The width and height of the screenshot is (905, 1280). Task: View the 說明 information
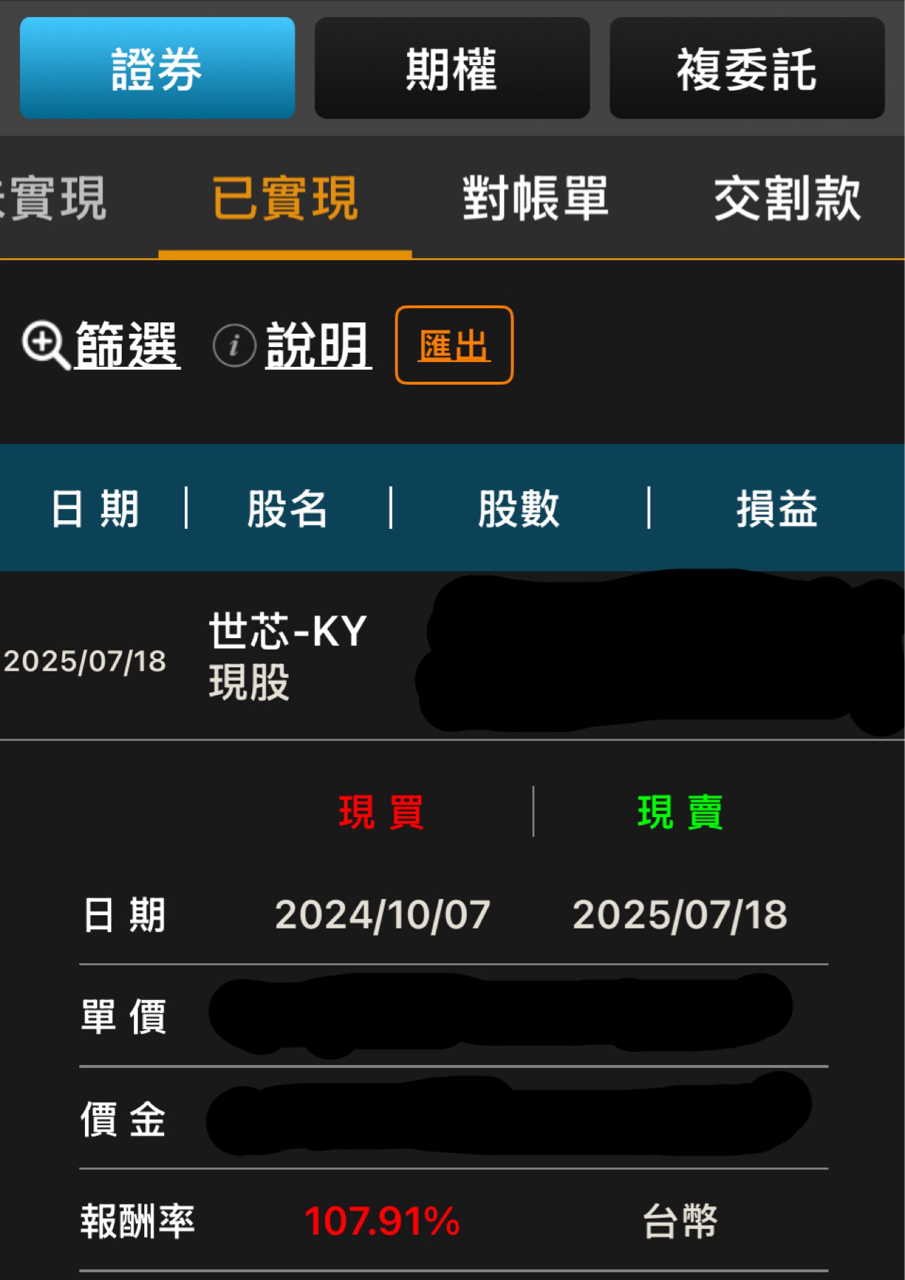[x=292, y=346]
